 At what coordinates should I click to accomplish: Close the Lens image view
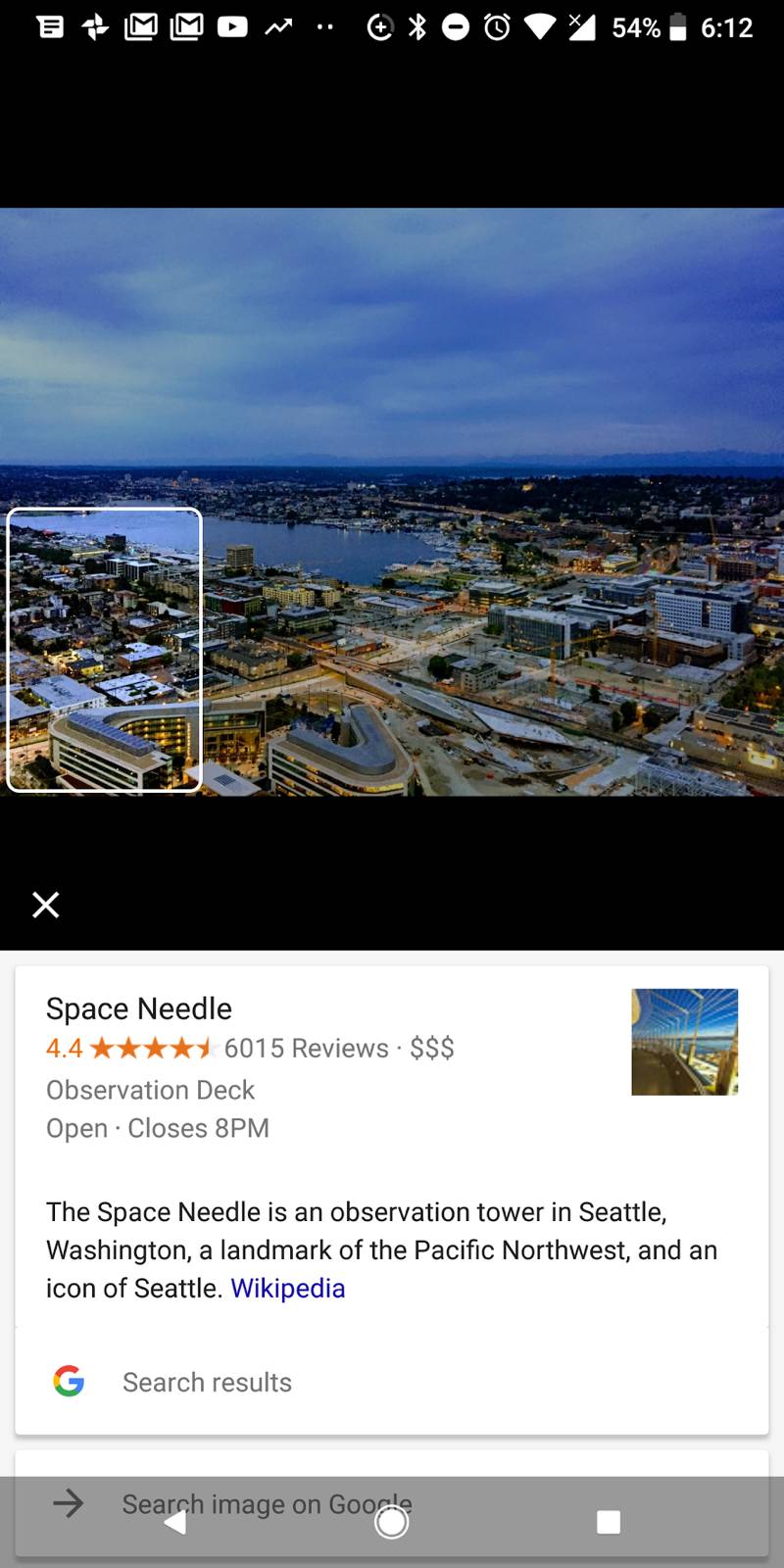coord(46,905)
